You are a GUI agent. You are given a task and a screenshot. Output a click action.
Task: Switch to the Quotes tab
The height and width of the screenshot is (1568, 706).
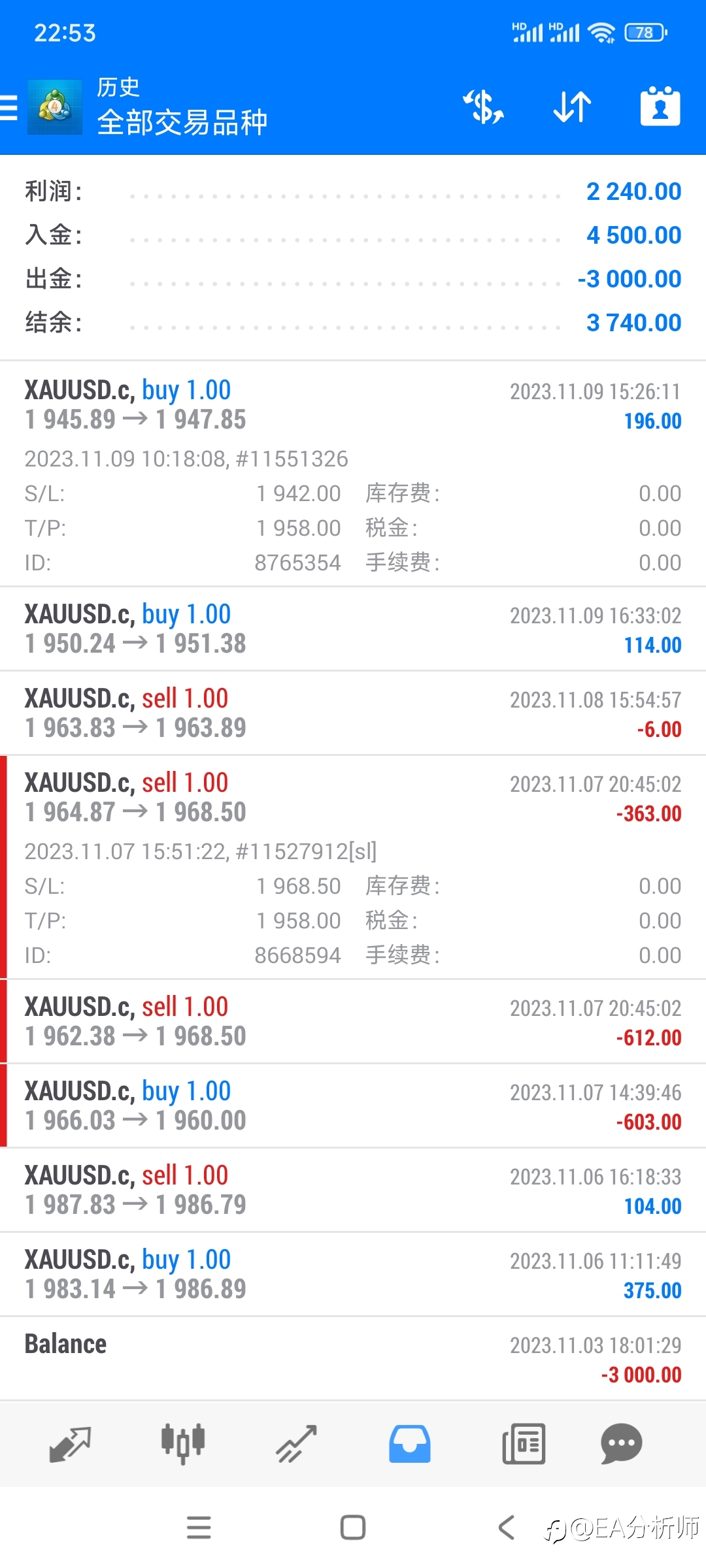coord(70,1444)
